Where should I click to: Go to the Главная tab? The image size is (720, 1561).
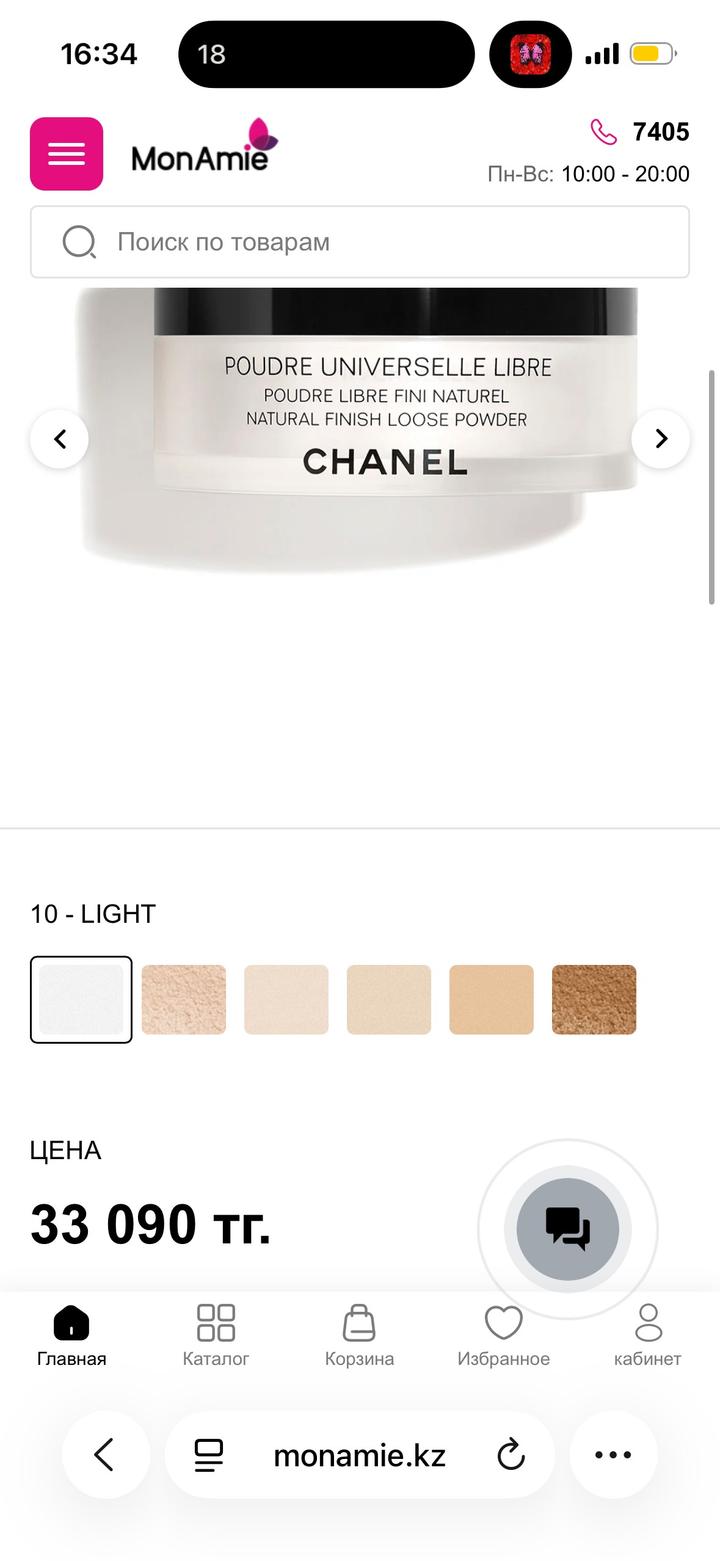[x=72, y=1335]
